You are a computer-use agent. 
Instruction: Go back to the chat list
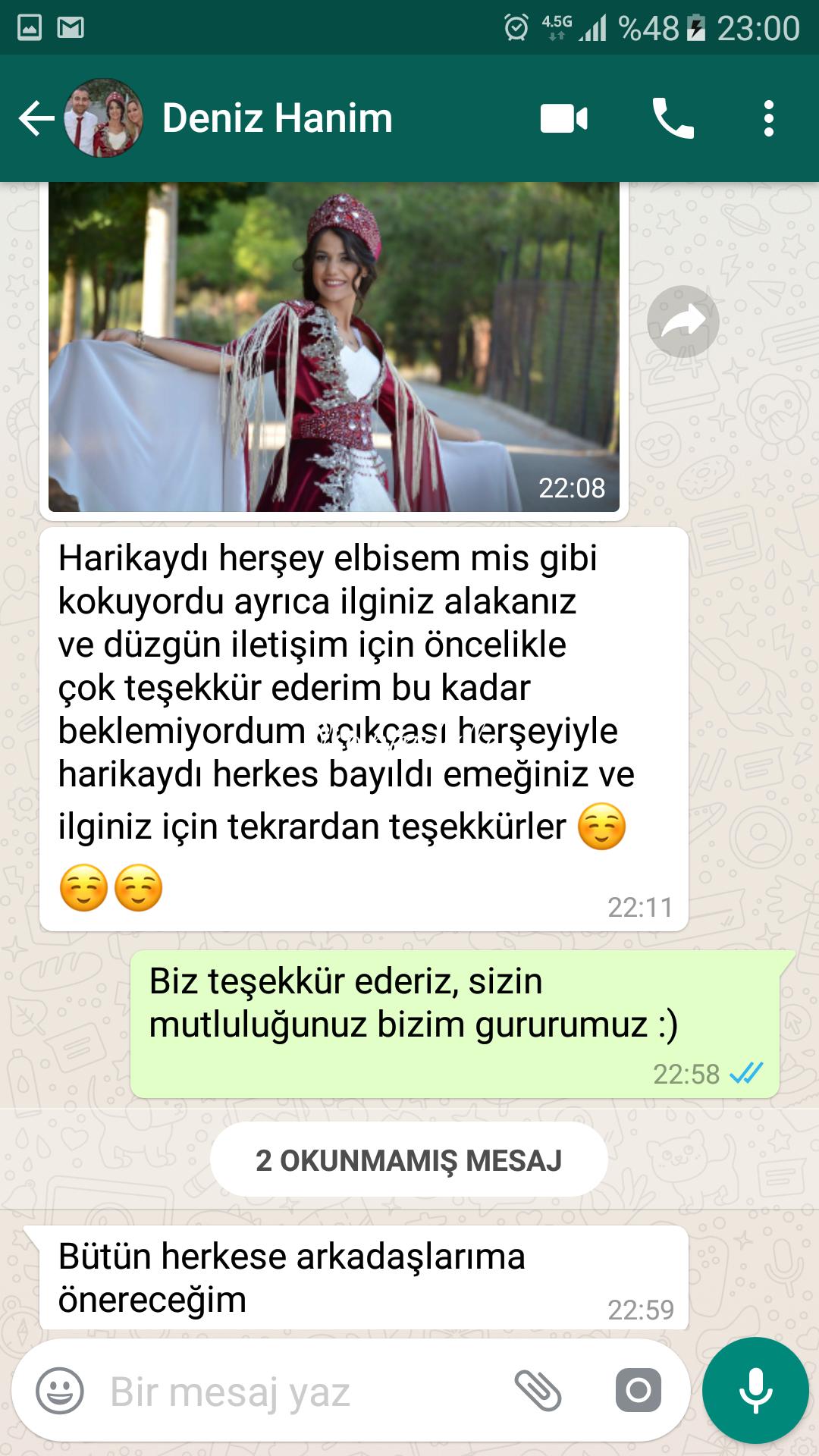pyautogui.click(x=36, y=119)
